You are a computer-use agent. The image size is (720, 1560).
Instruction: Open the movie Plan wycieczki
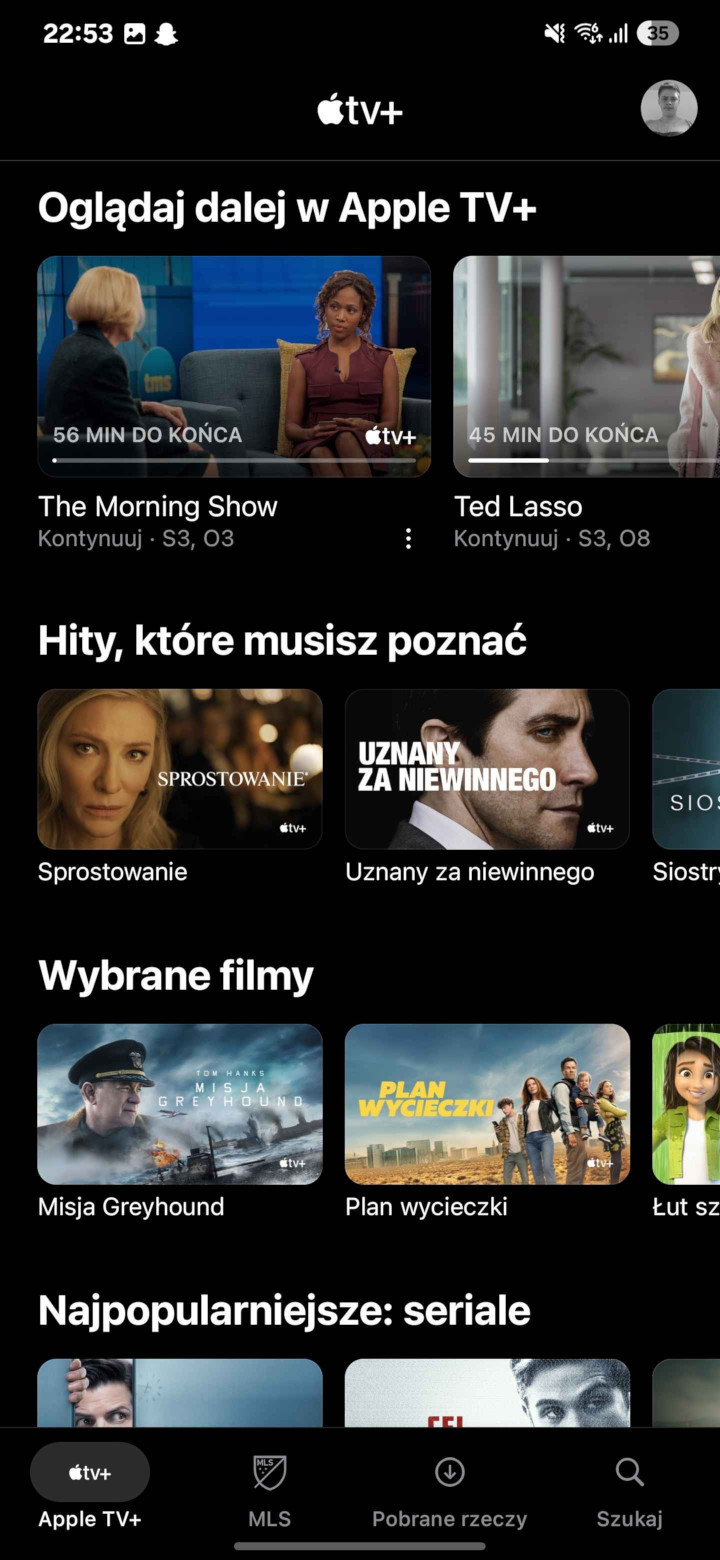pyautogui.click(x=488, y=1104)
